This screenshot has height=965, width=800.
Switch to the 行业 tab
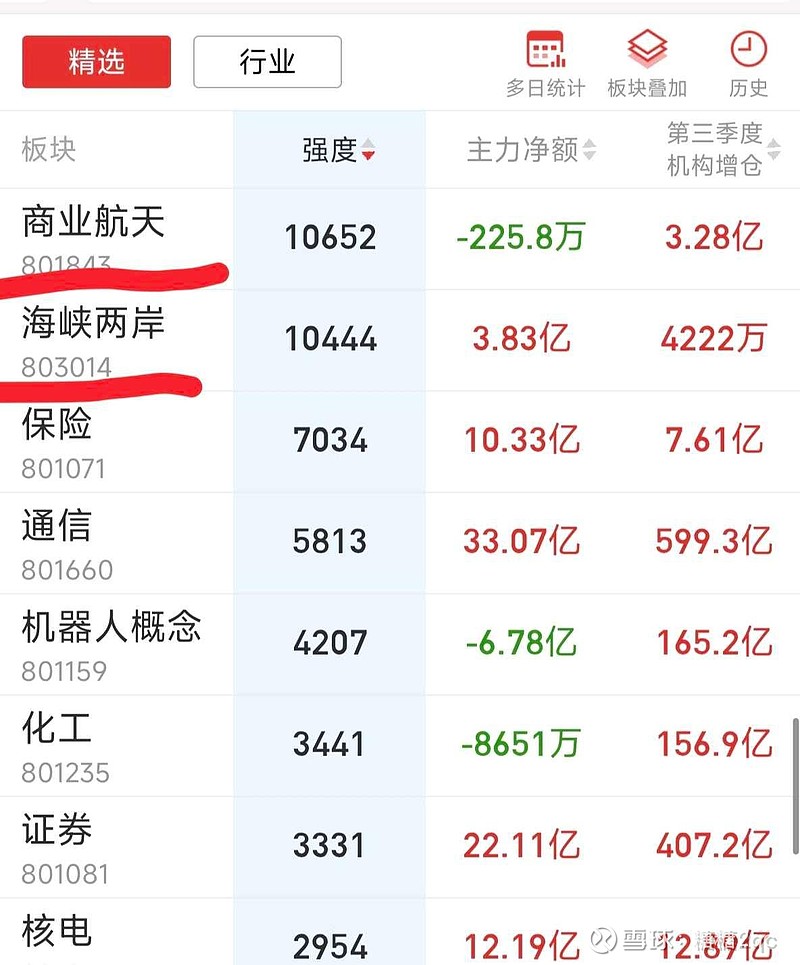[x=266, y=61]
